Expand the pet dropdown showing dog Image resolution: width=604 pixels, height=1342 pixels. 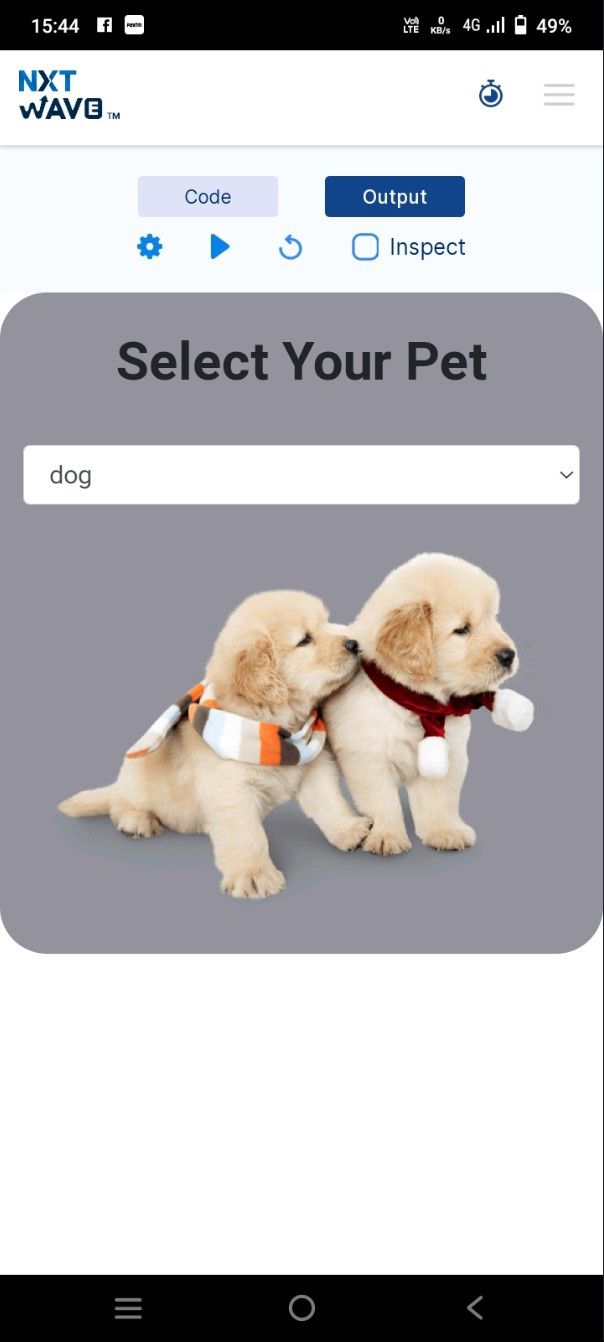(x=301, y=475)
